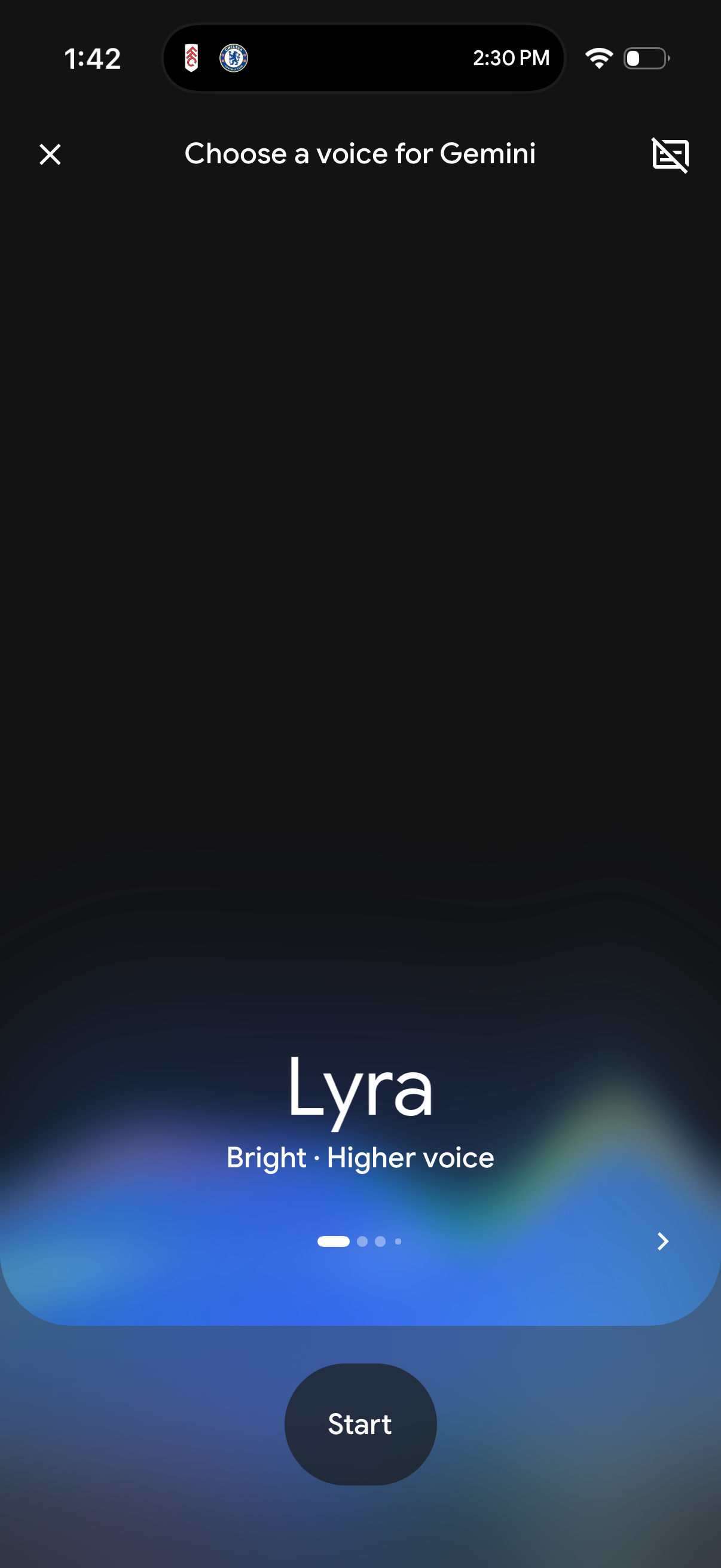Select the third pagination dot
The width and height of the screenshot is (721, 1568).
tap(381, 1241)
